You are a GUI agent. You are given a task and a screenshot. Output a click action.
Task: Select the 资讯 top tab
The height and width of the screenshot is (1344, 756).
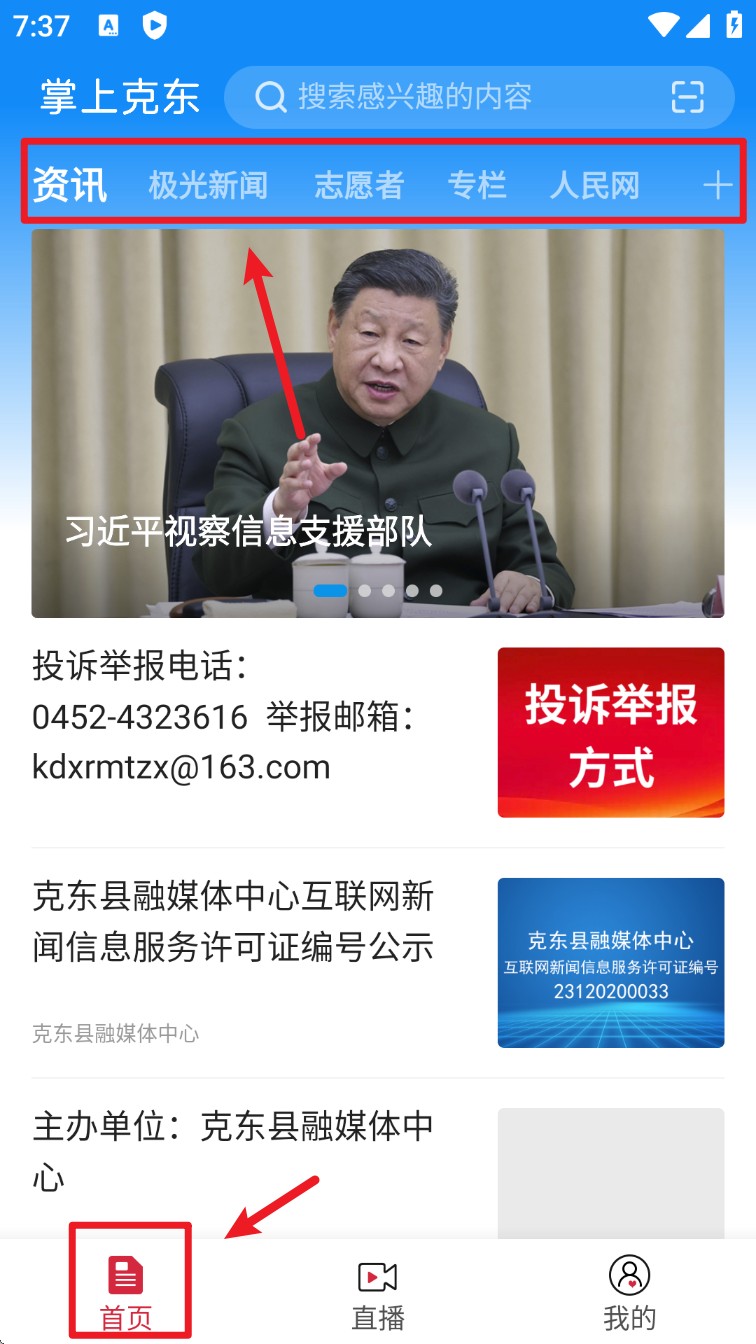click(x=70, y=185)
